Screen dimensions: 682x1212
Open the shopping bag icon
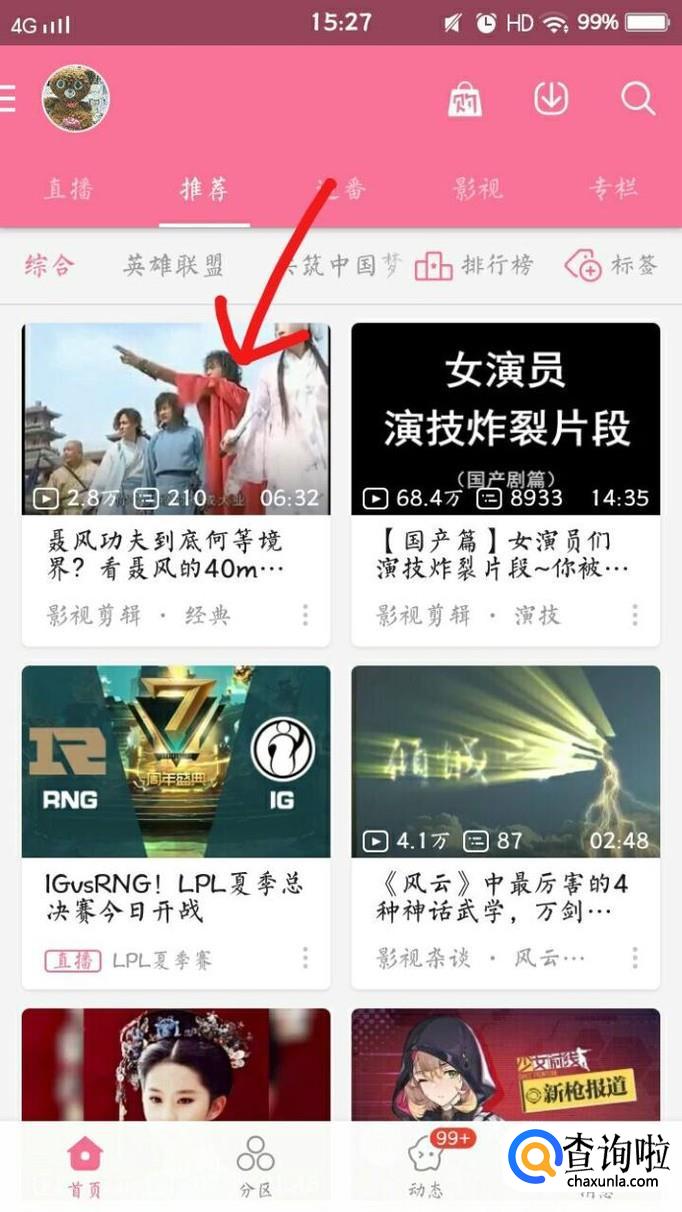pos(465,100)
